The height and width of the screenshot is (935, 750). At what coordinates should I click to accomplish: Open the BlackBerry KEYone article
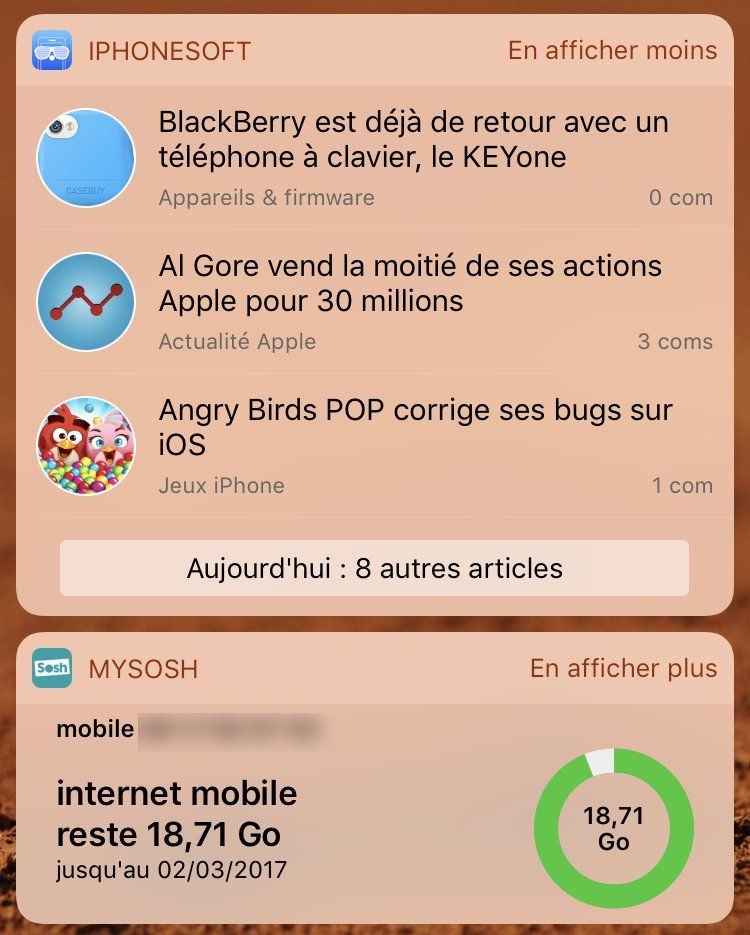[x=412, y=140]
